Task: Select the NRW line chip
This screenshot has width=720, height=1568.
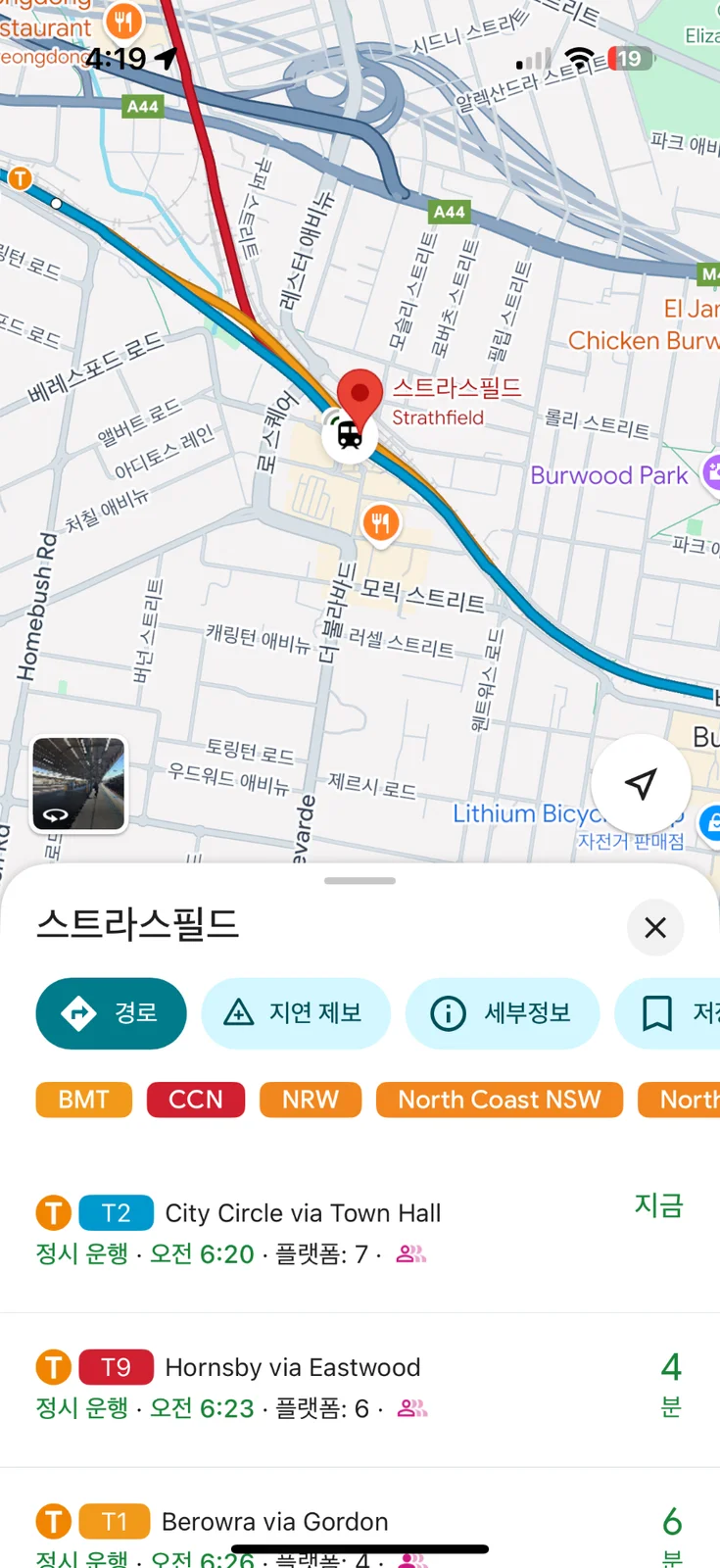Action: tap(311, 1100)
